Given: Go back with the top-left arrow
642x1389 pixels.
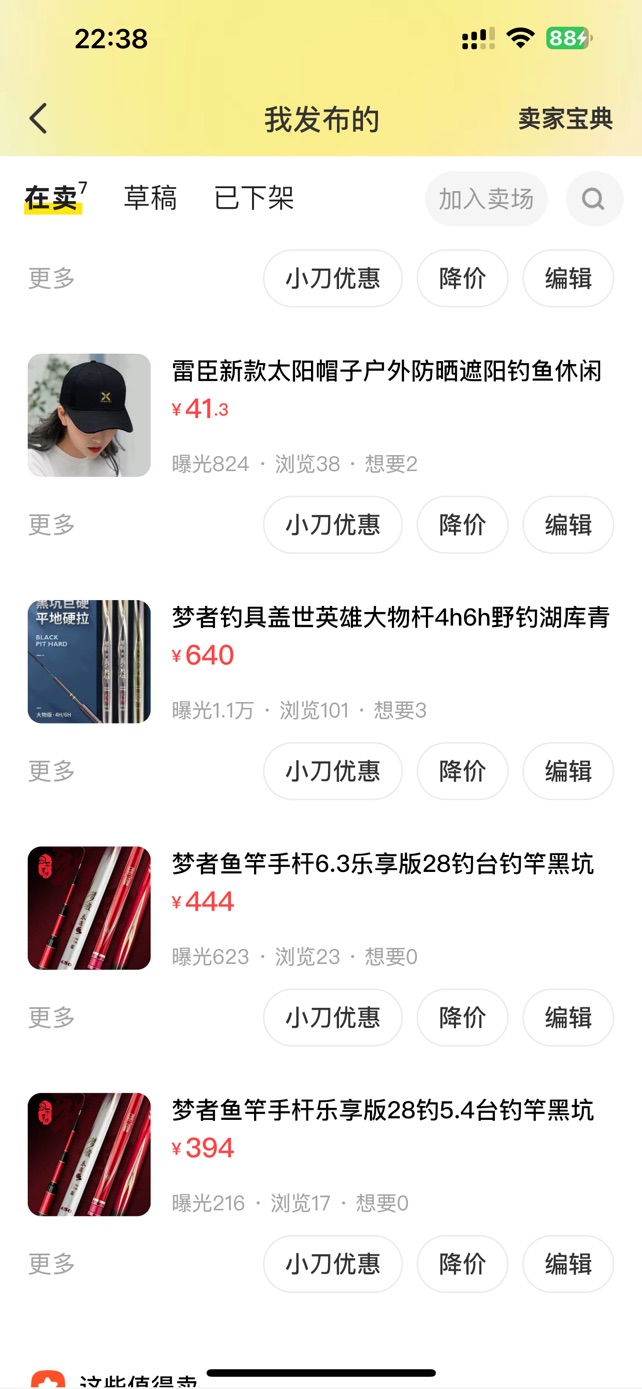Looking at the screenshot, I should pyautogui.click(x=38, y=119).
